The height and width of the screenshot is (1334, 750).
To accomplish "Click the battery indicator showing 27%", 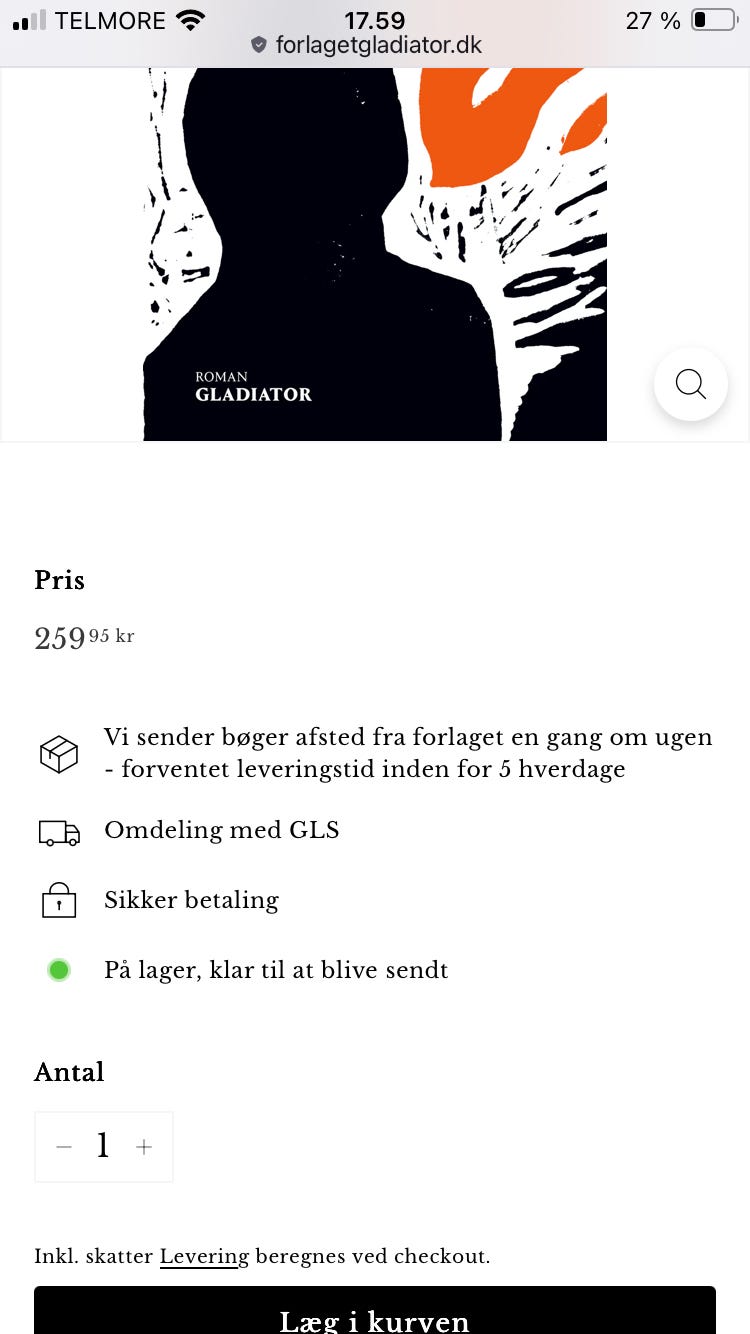I will tap(715, 19).
